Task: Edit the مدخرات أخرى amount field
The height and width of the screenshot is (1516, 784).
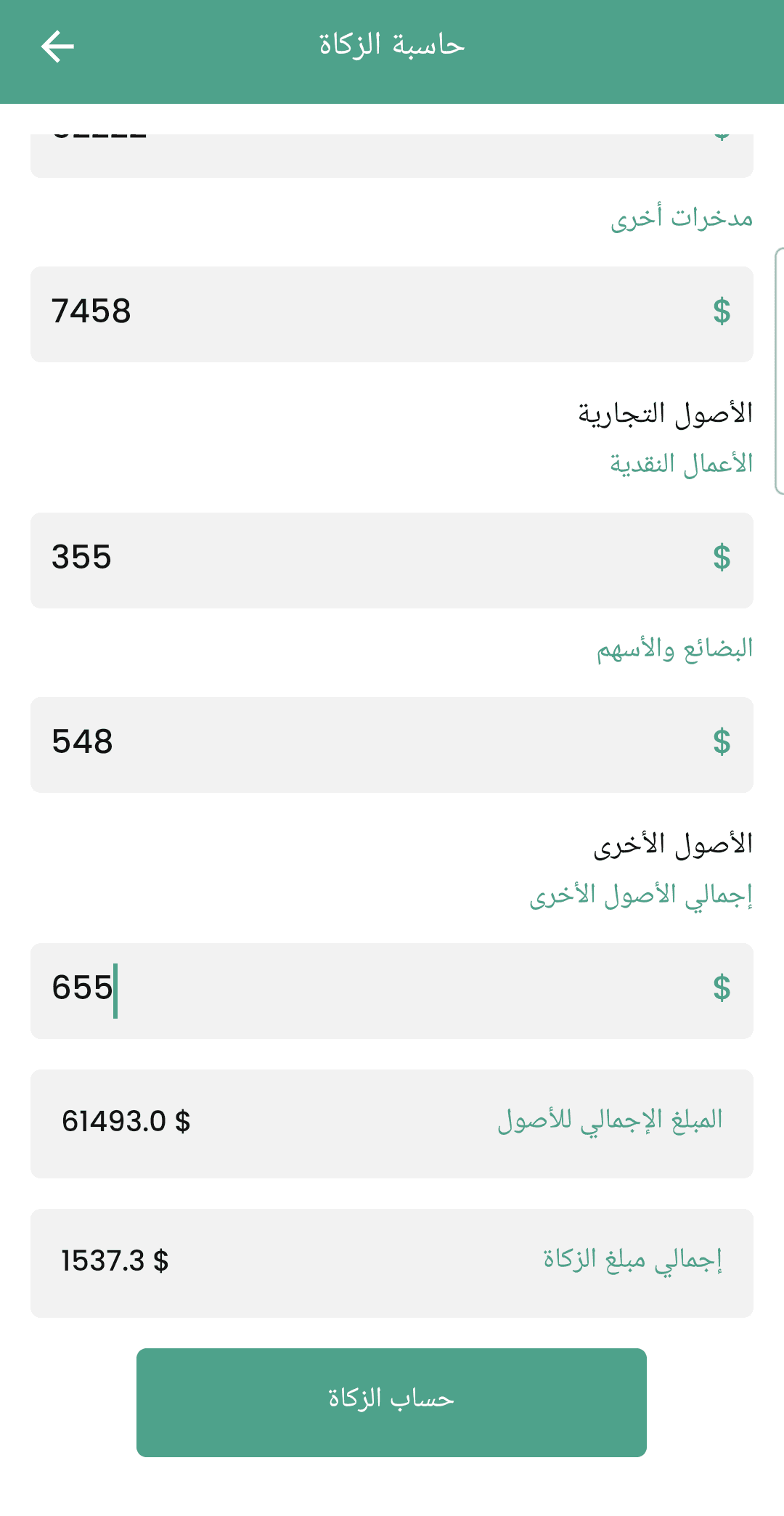Action: pos(391,314)
